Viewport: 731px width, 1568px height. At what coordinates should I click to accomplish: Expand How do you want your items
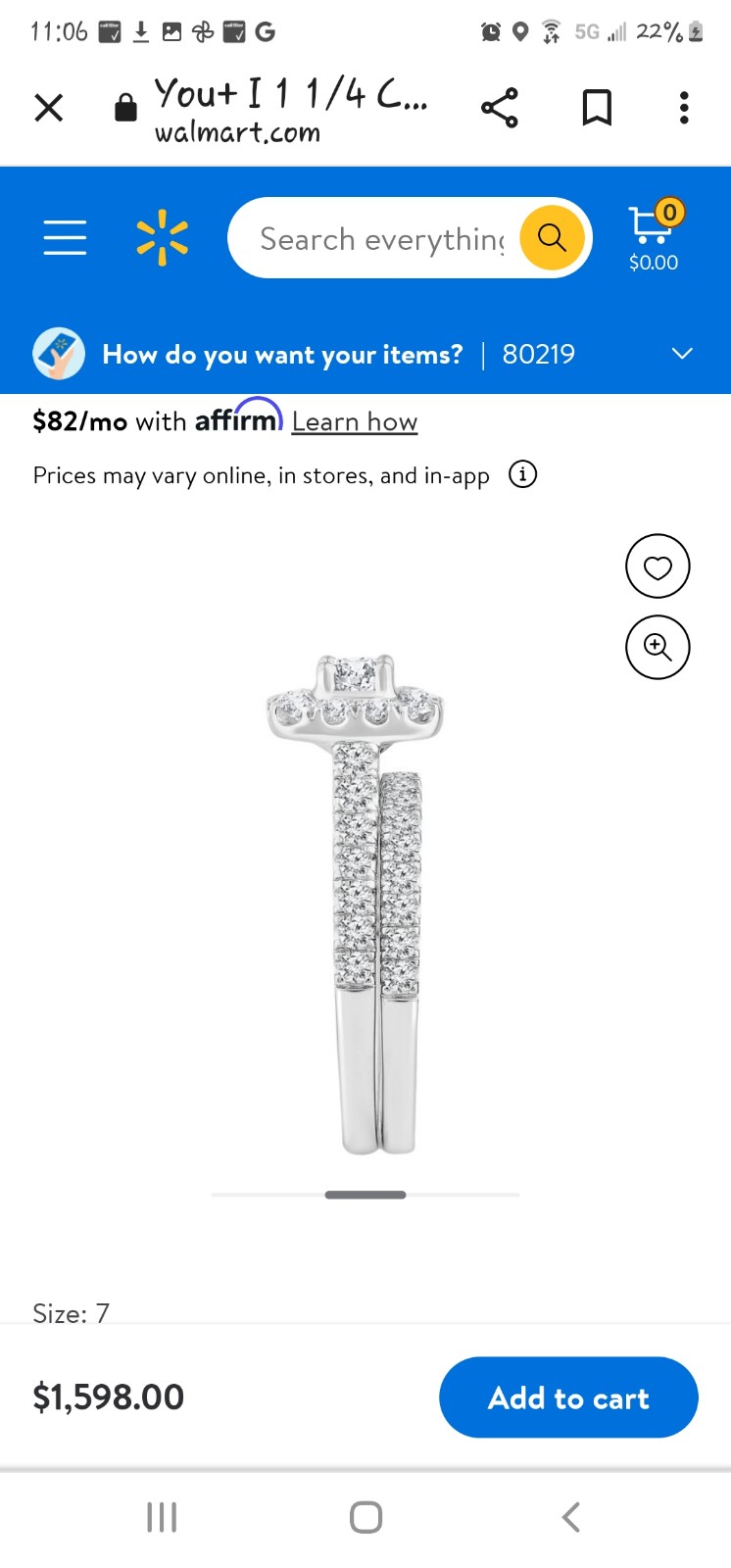click(682, 354)
